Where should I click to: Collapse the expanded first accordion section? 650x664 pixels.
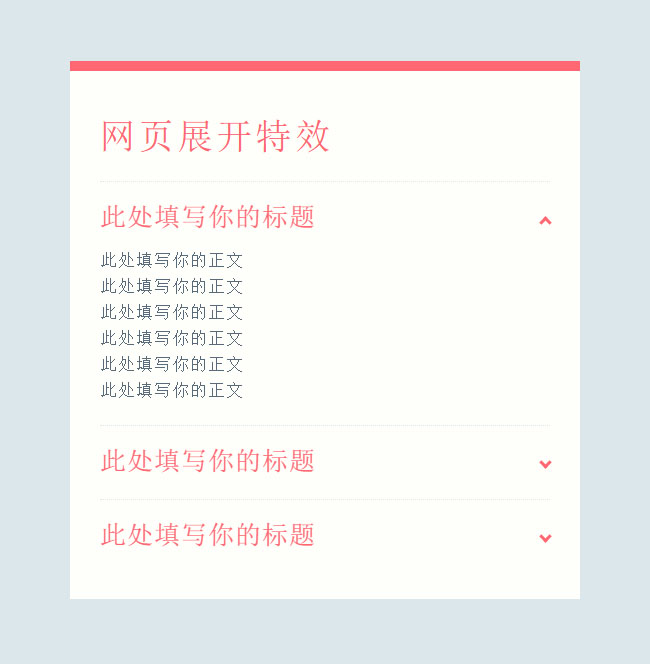(545, 219)
